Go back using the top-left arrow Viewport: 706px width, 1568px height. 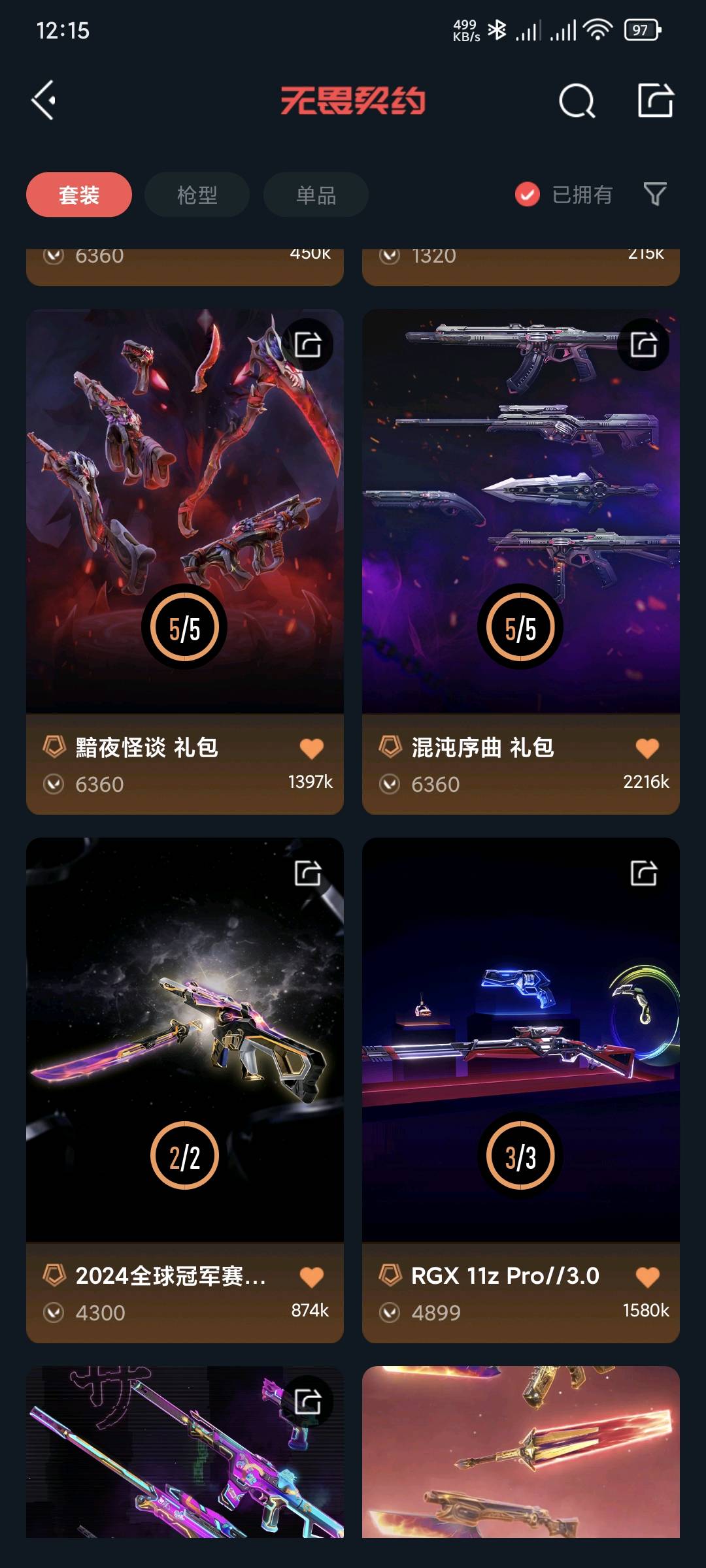click(44, 101)
